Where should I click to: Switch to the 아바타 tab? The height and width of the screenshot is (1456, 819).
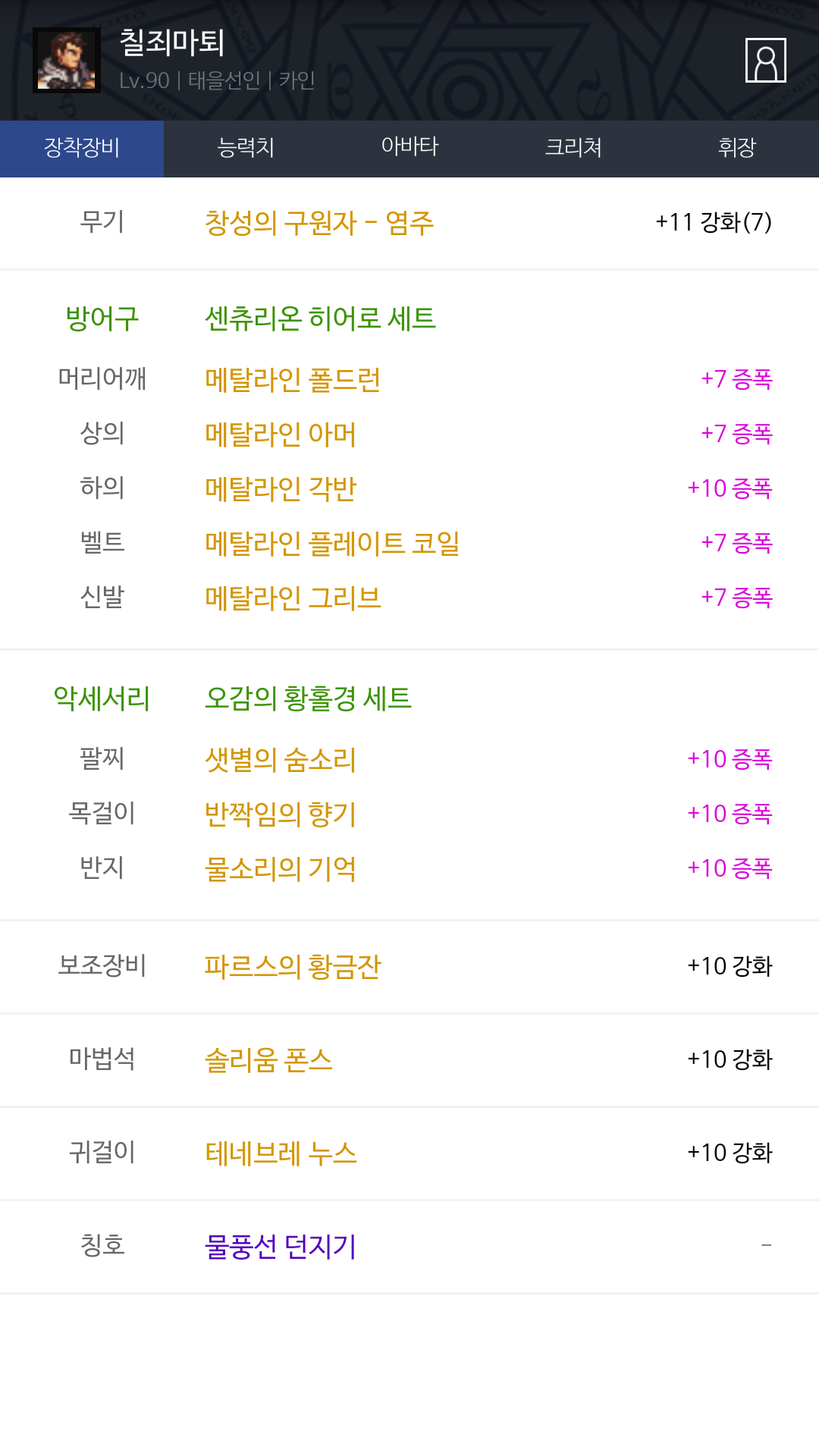coord(409,148)
